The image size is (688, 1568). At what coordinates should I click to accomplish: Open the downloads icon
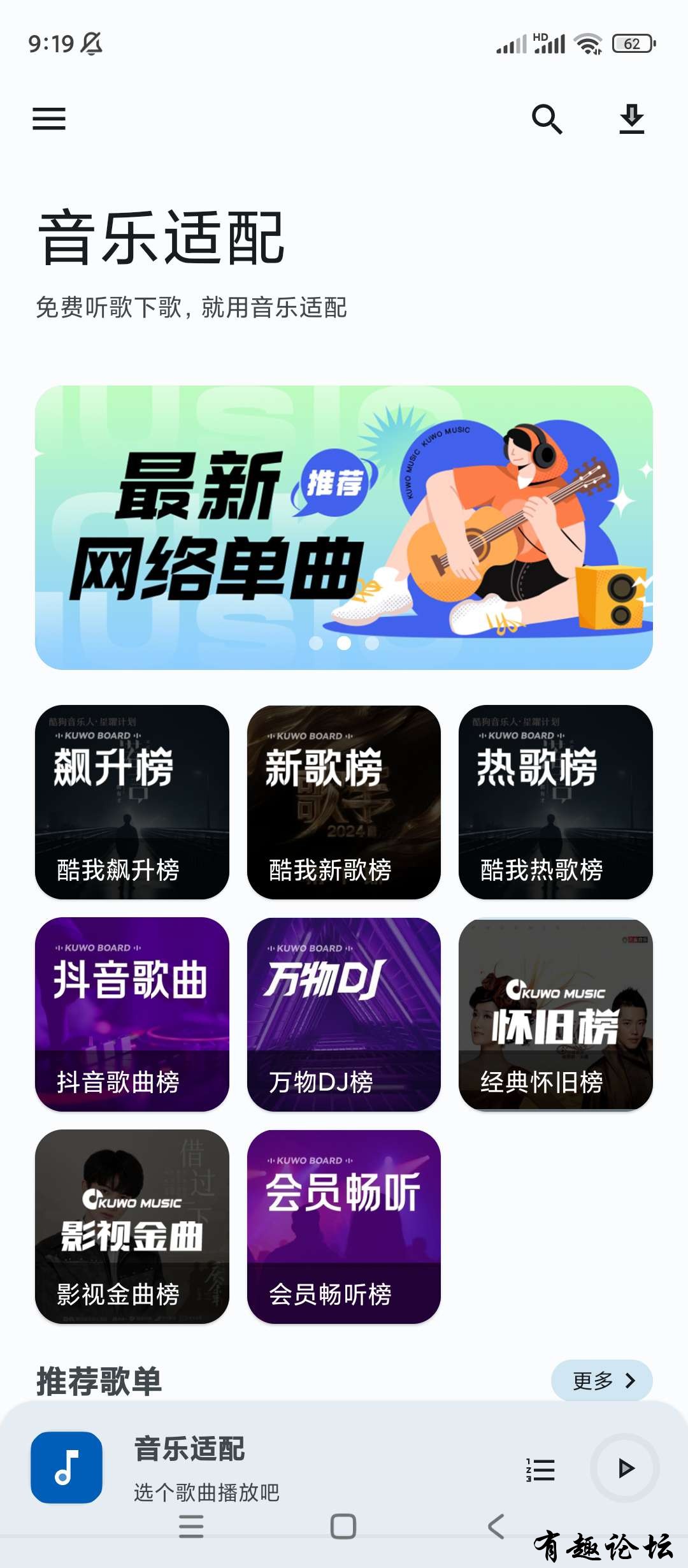click(x=631, y=119)
